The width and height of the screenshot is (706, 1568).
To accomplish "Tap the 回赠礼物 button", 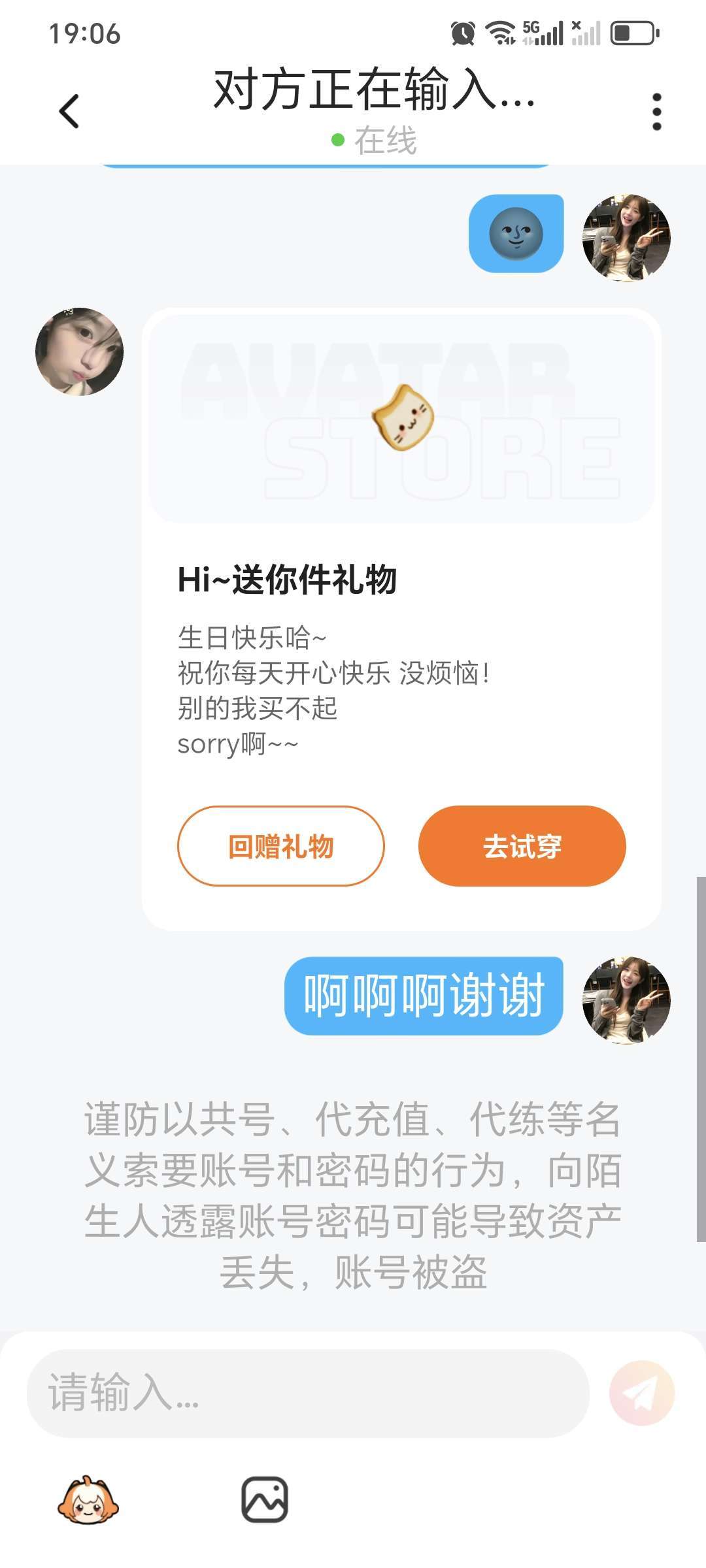I will [280, 846].
